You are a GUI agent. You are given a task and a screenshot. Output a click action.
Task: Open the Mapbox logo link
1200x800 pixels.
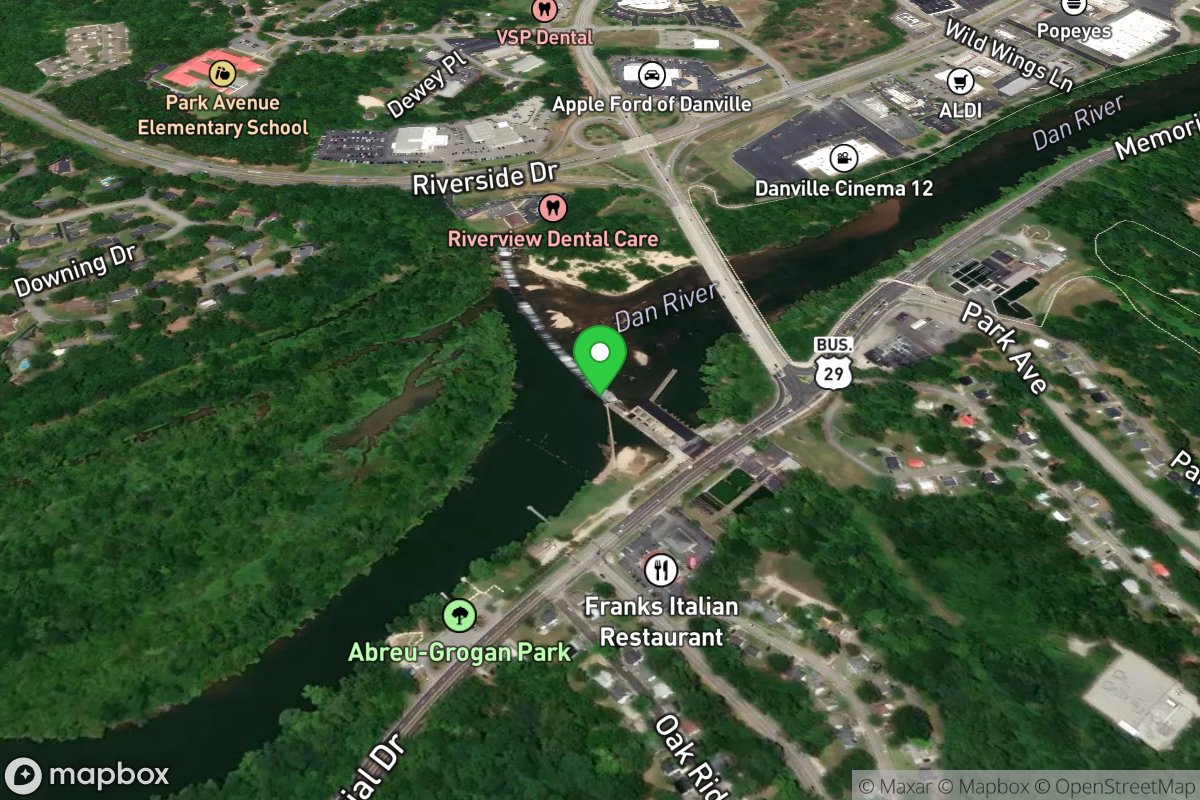coord(87,775)
